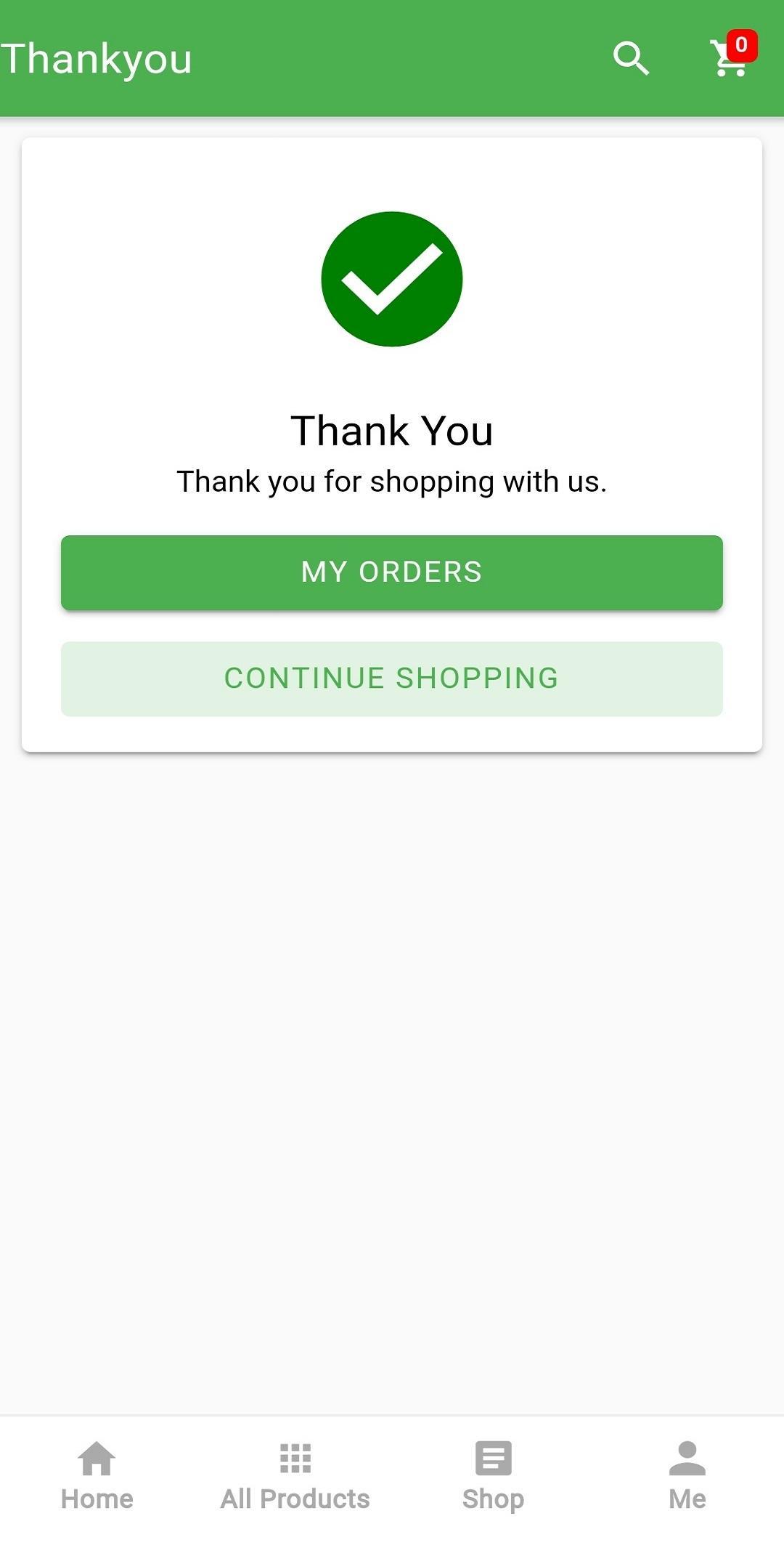Viewport: 784px width, 1545px height.
Task: View My Orders
Action: point(392,572)
